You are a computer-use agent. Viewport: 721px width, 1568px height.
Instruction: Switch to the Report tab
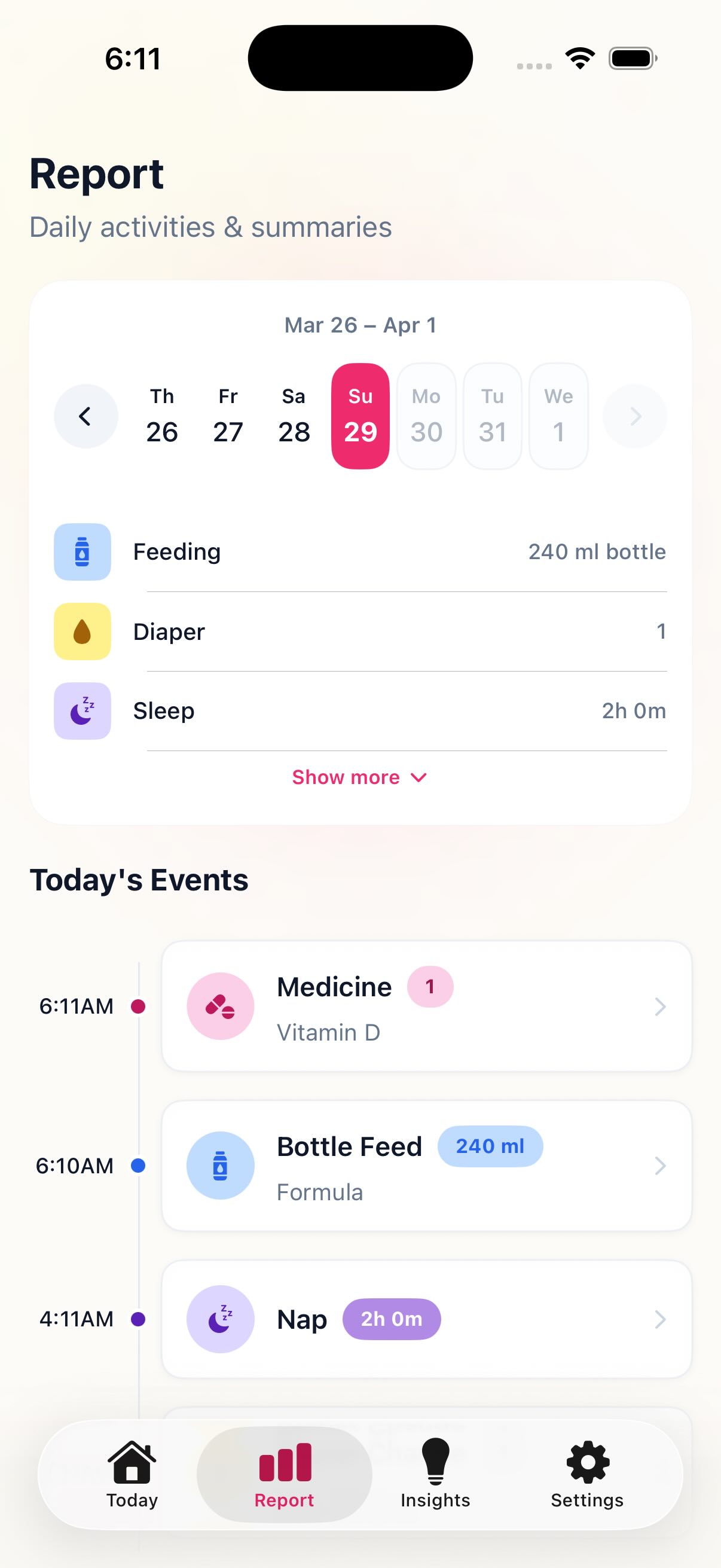tap(283, 1476)
